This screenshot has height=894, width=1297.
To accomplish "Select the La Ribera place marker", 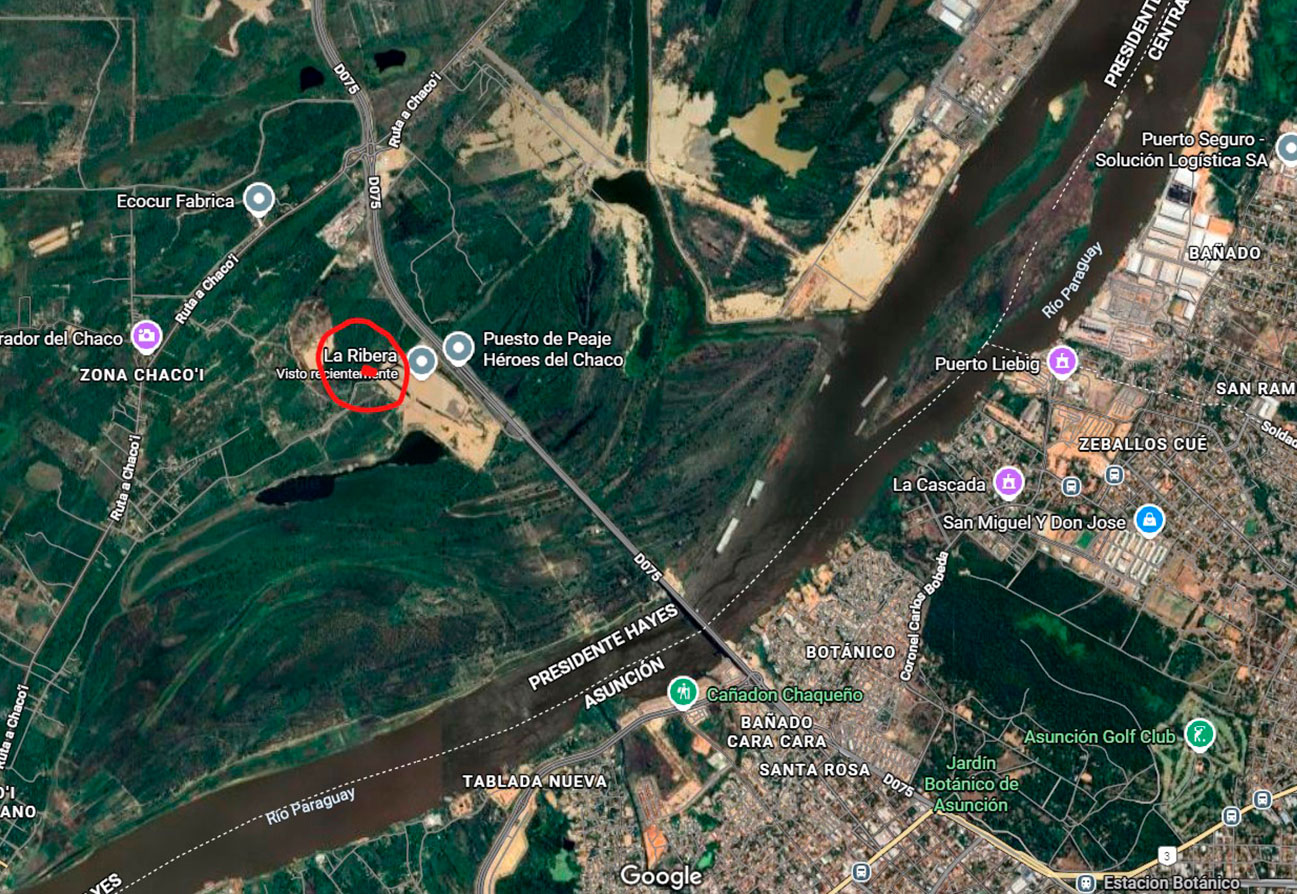I will (423, 360).
